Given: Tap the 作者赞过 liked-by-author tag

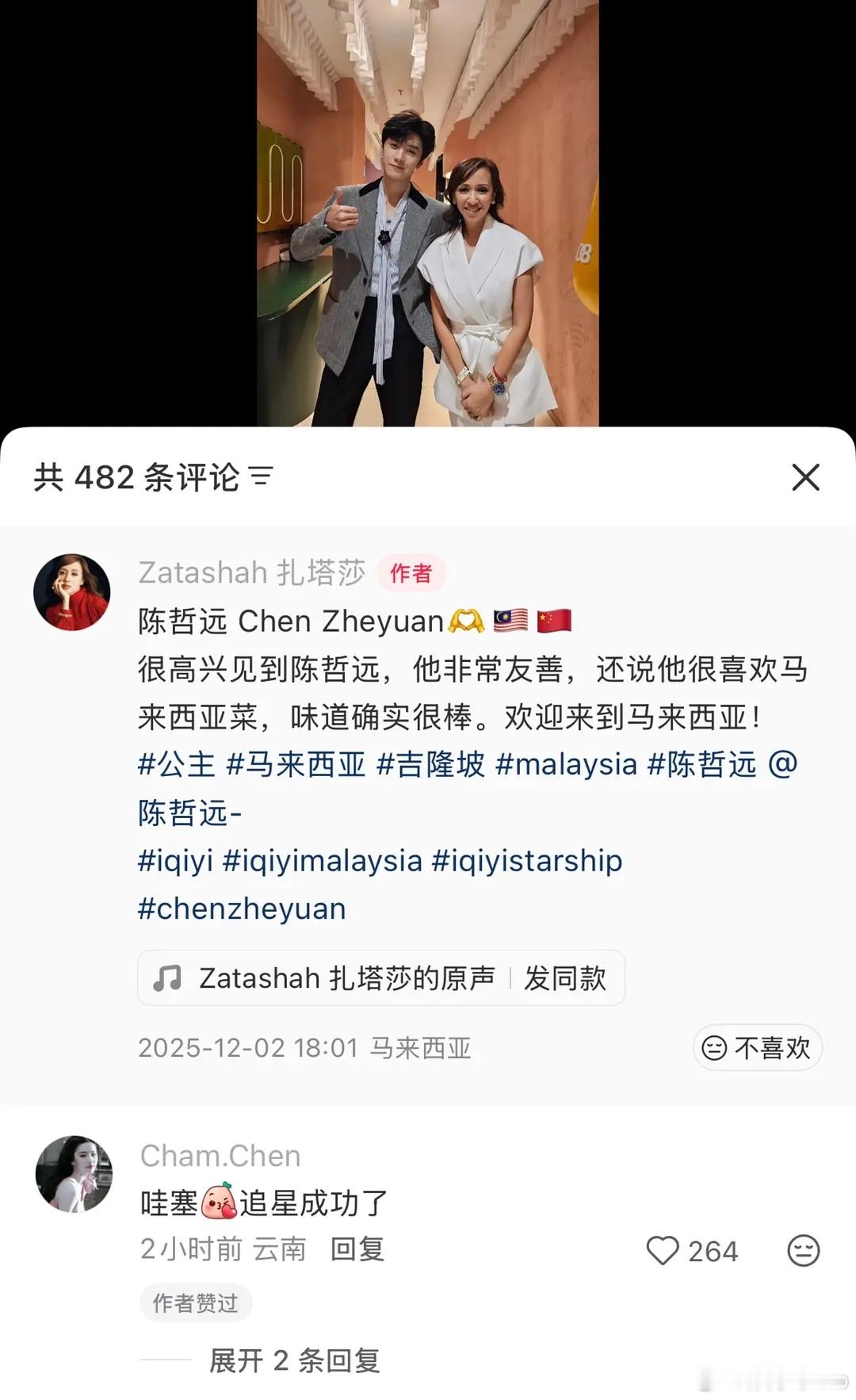Looking at the screenshot, I should 195,1302.
